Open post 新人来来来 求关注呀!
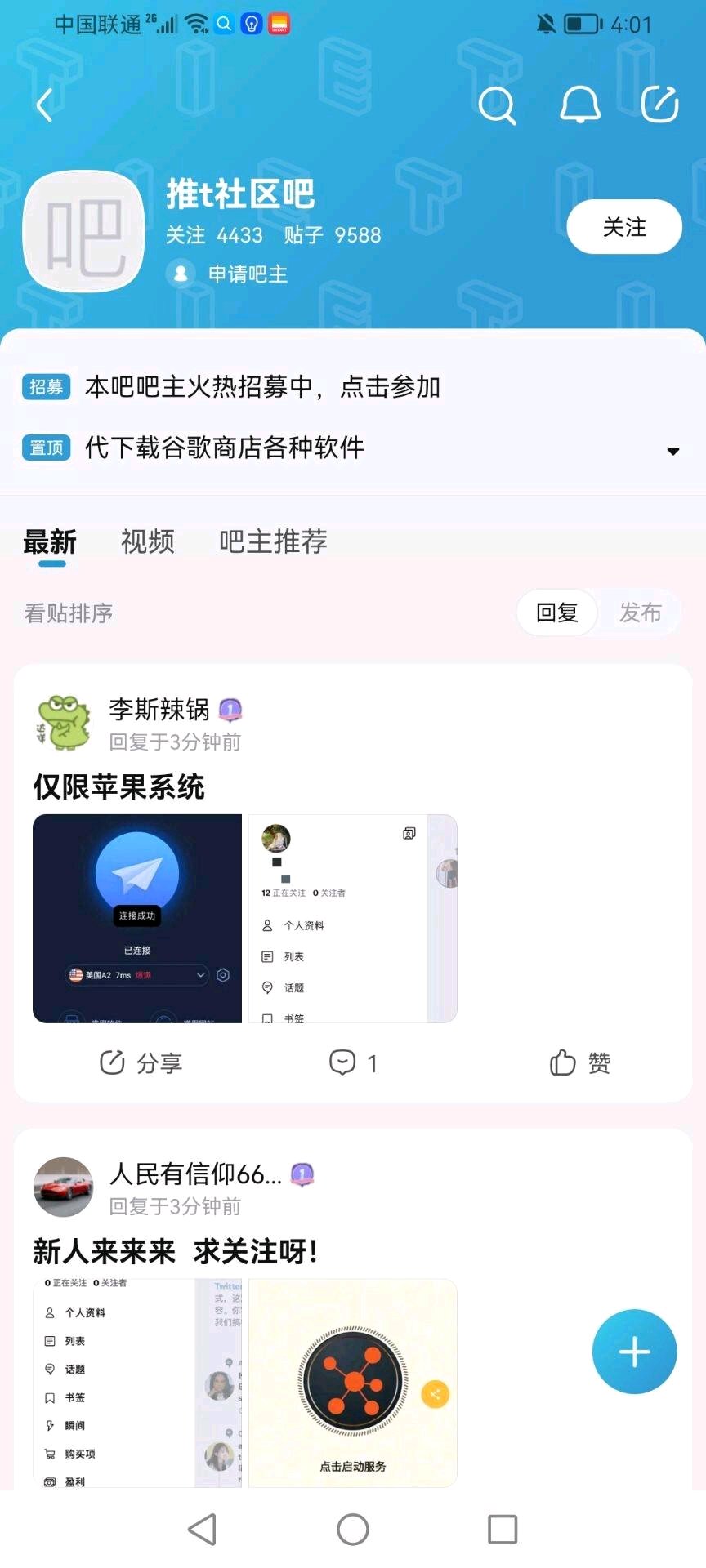 [176, 1251]
